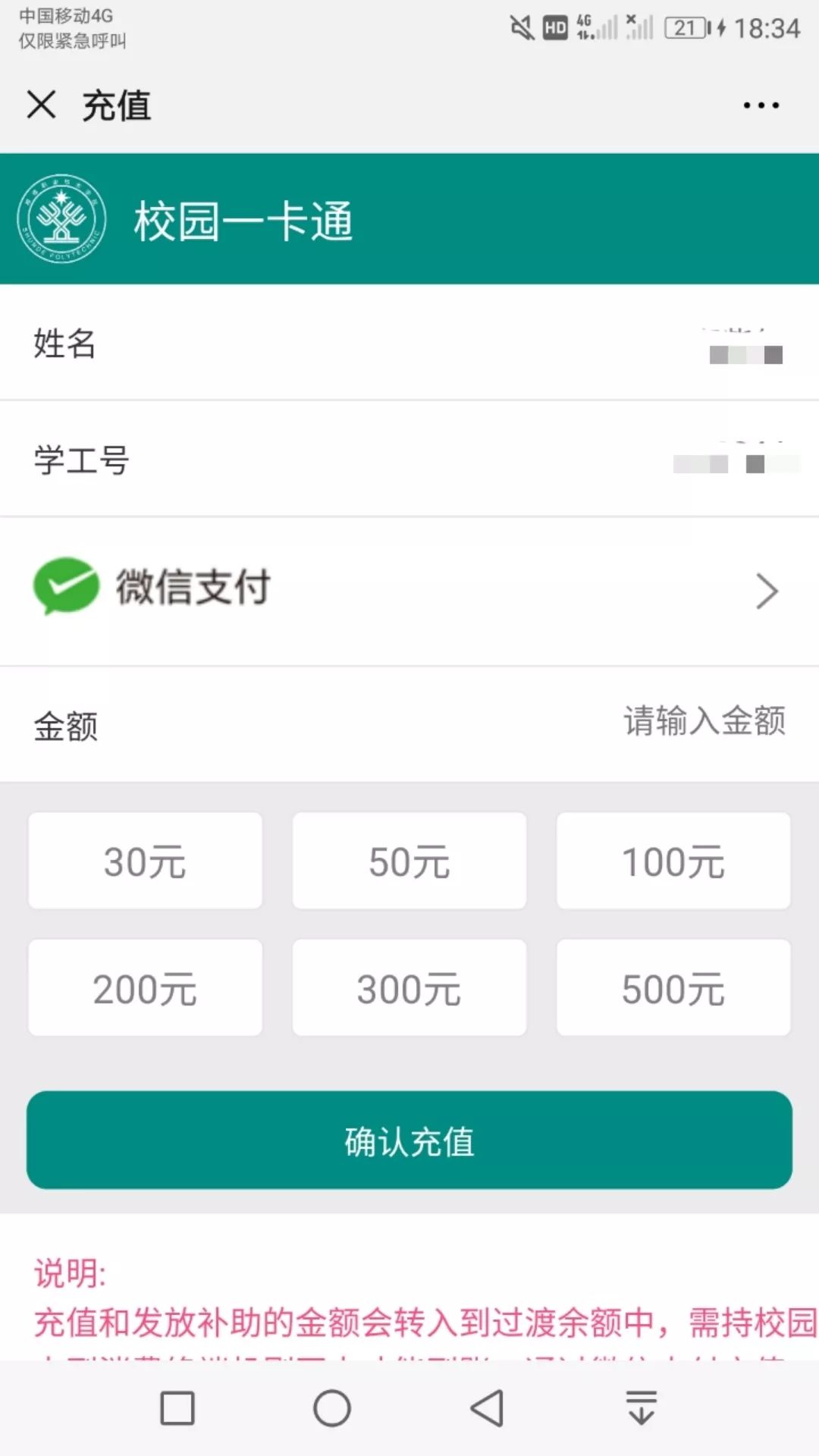Return to the home screen

click(x=332, y=1408)
